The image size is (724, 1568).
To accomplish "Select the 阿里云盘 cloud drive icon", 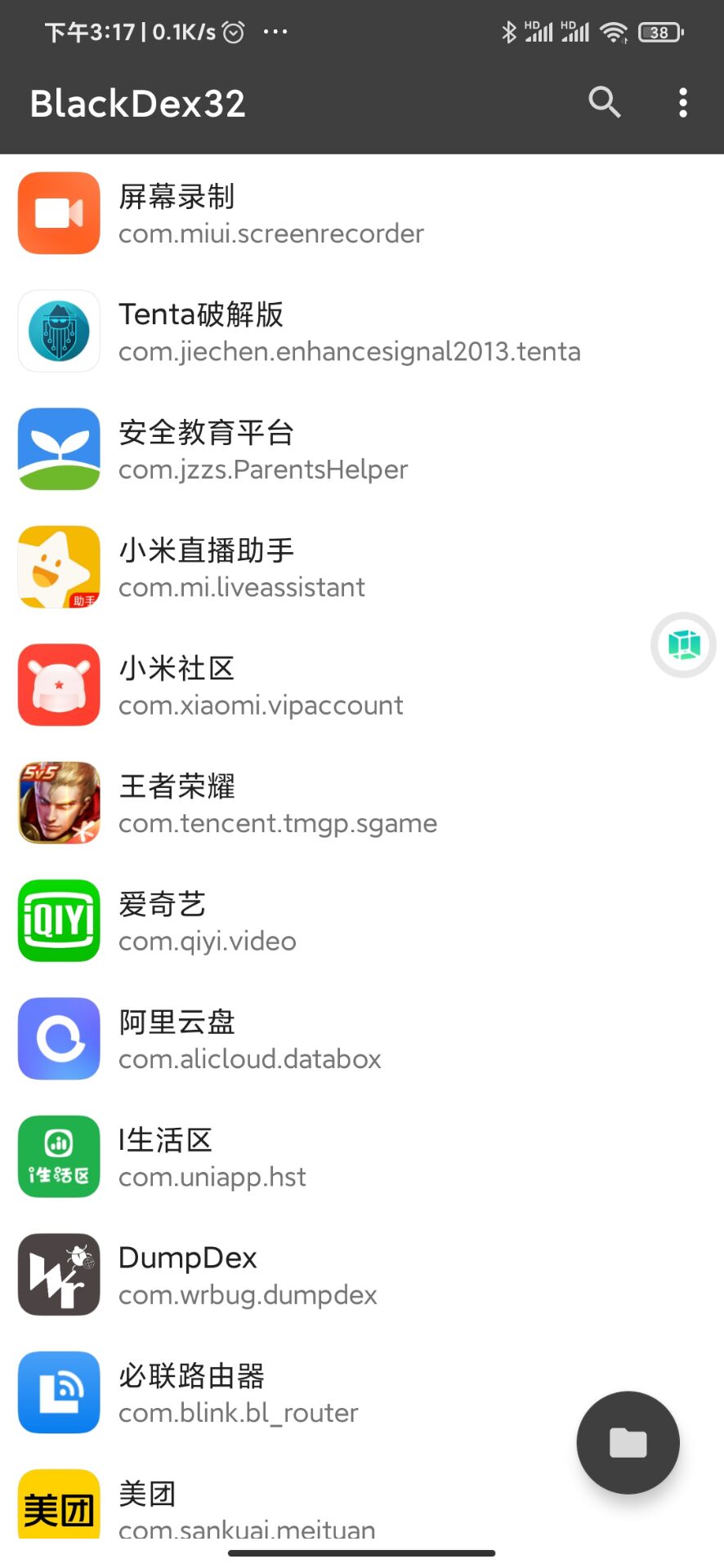I will coord(58,1038).
